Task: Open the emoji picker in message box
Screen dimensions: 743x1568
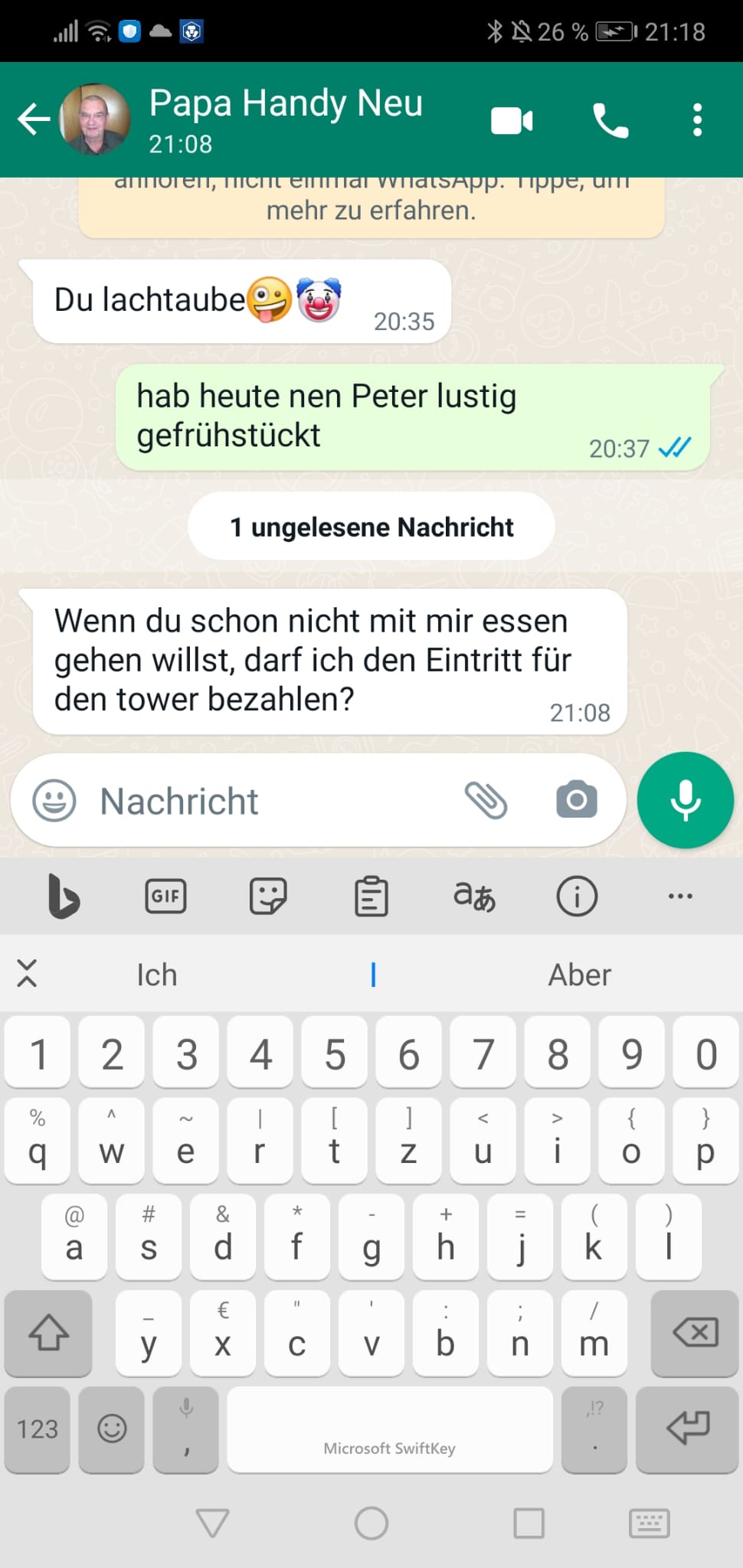Action: click(x=54, y=802)
